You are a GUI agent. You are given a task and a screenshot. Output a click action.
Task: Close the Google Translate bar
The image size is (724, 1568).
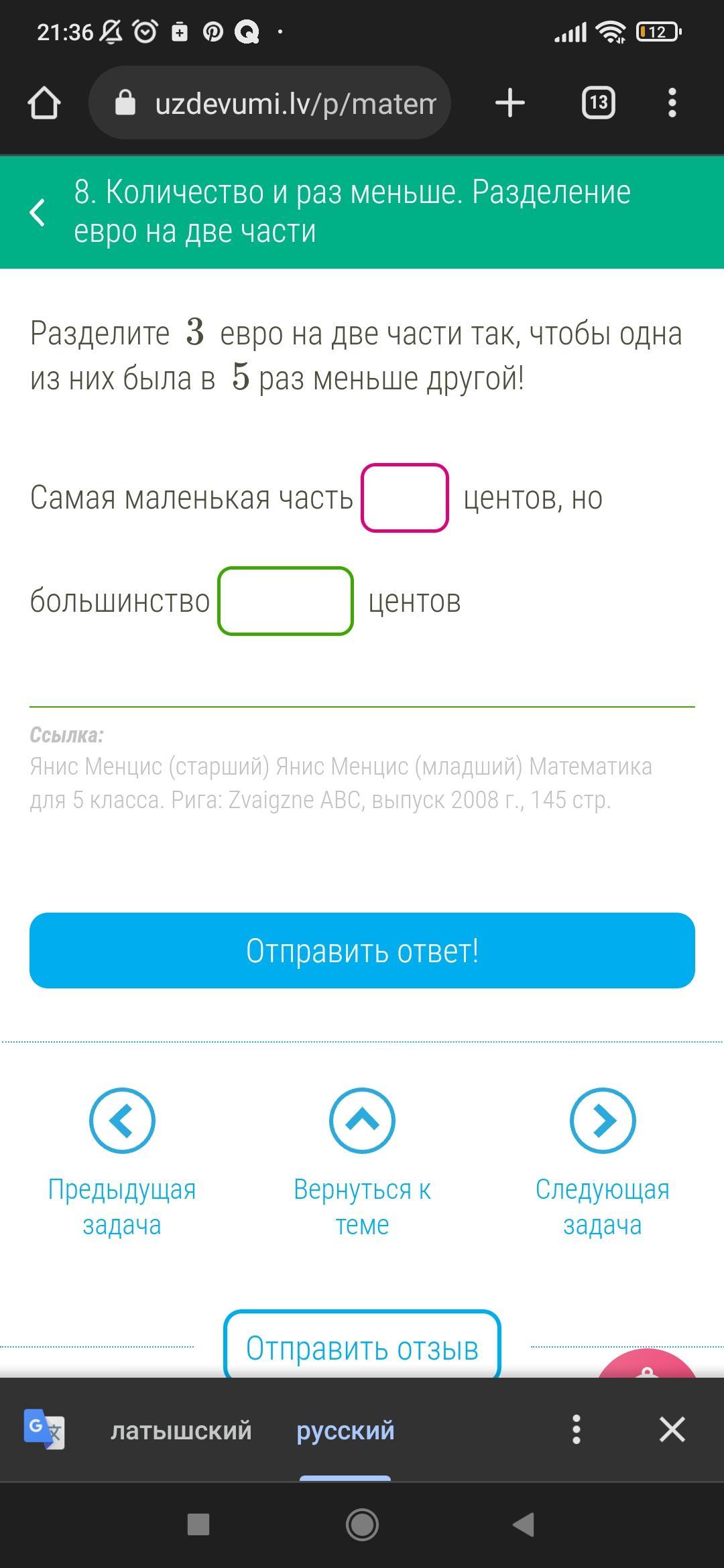pos(672,1430)
